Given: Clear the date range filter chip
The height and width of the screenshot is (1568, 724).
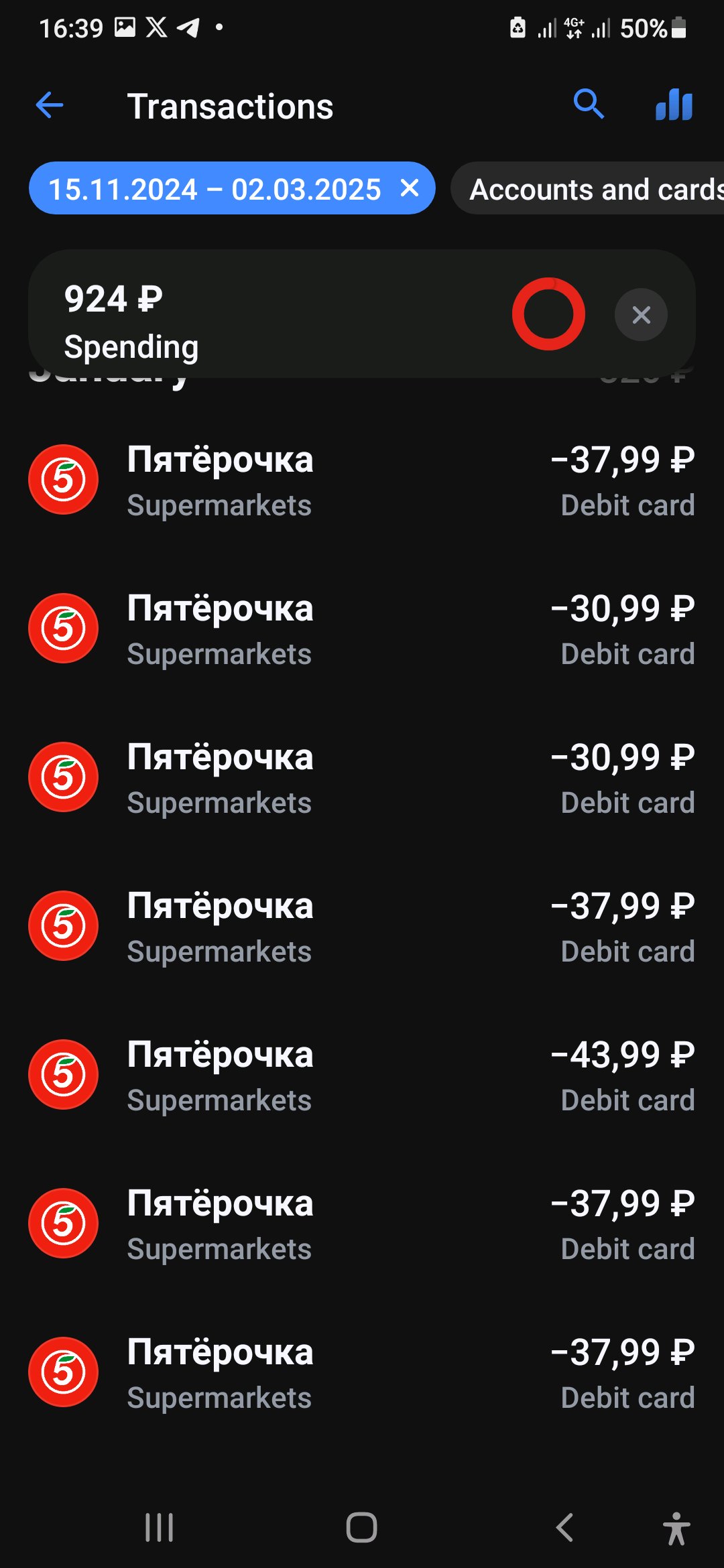Looking at the screenshot, I should click(x=410, y=188).
